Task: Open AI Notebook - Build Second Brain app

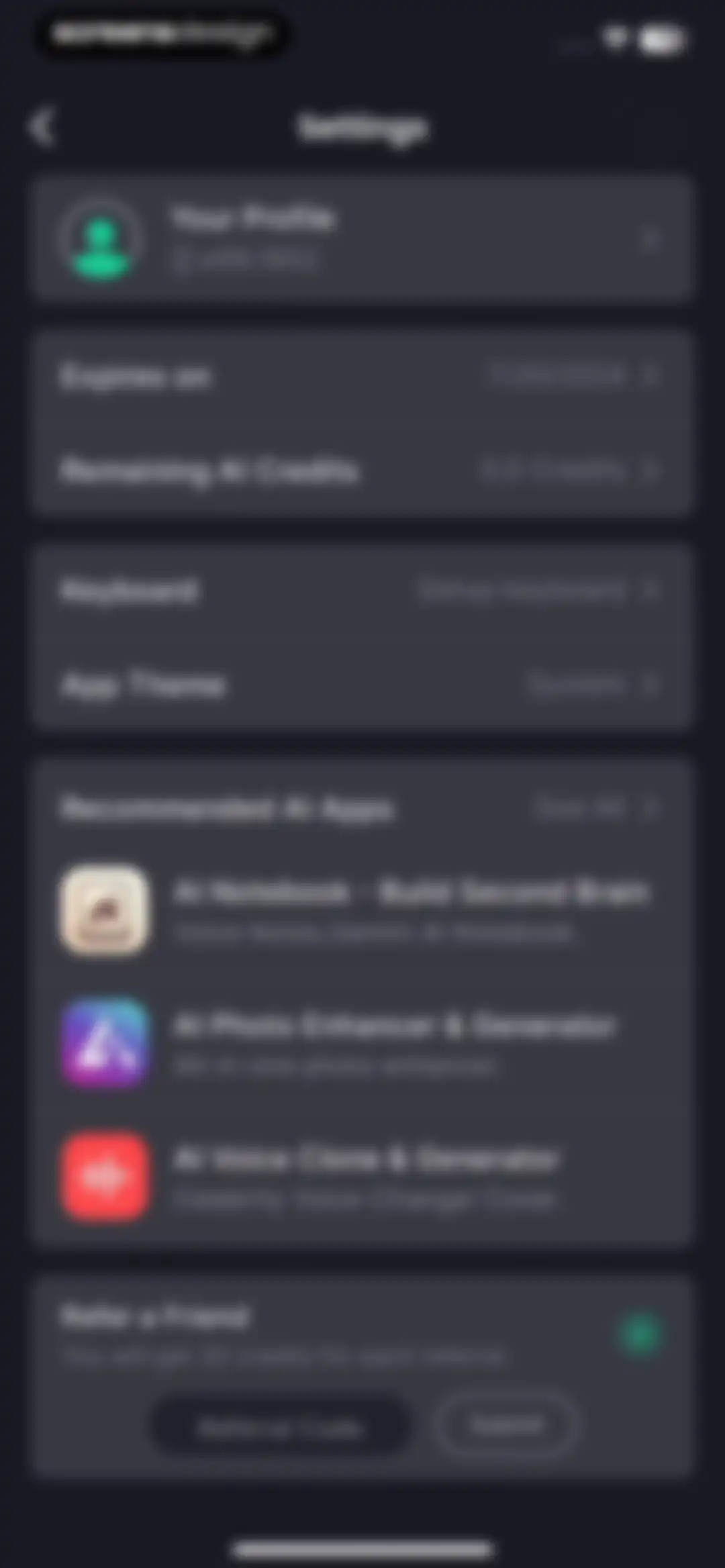Action: 362,910
